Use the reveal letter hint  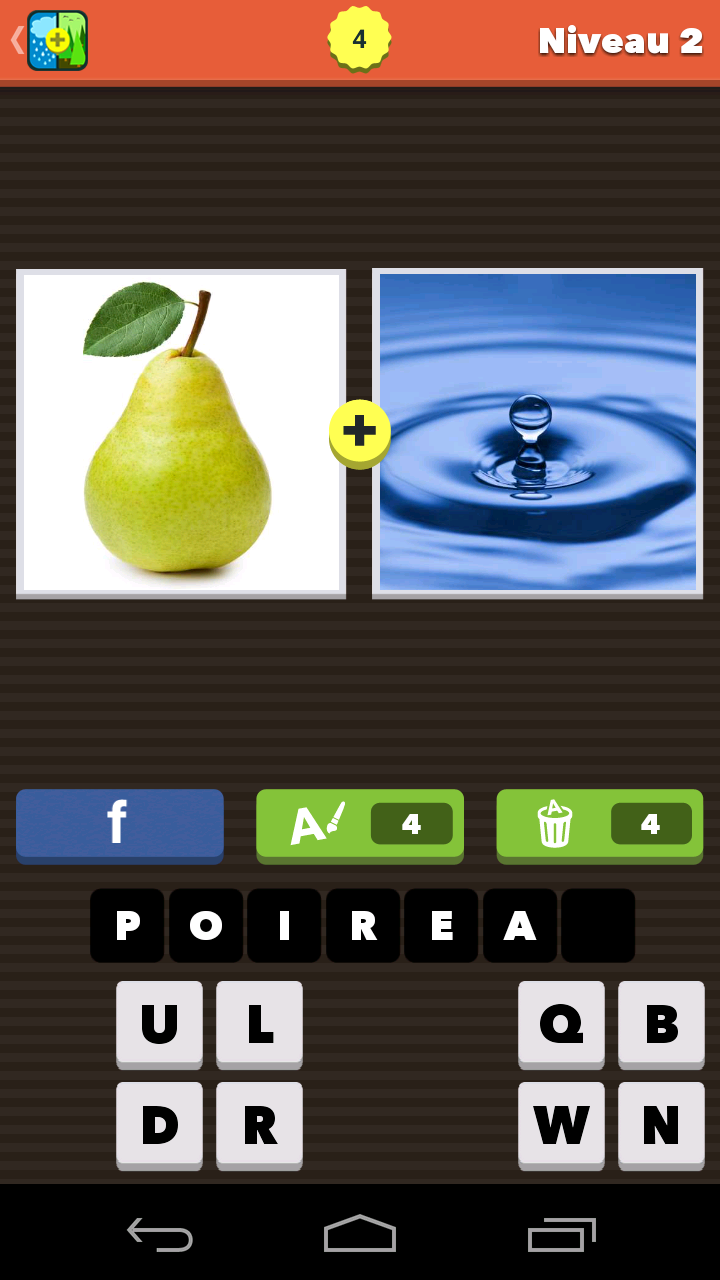pyautogui.click(x=360, y=823)
